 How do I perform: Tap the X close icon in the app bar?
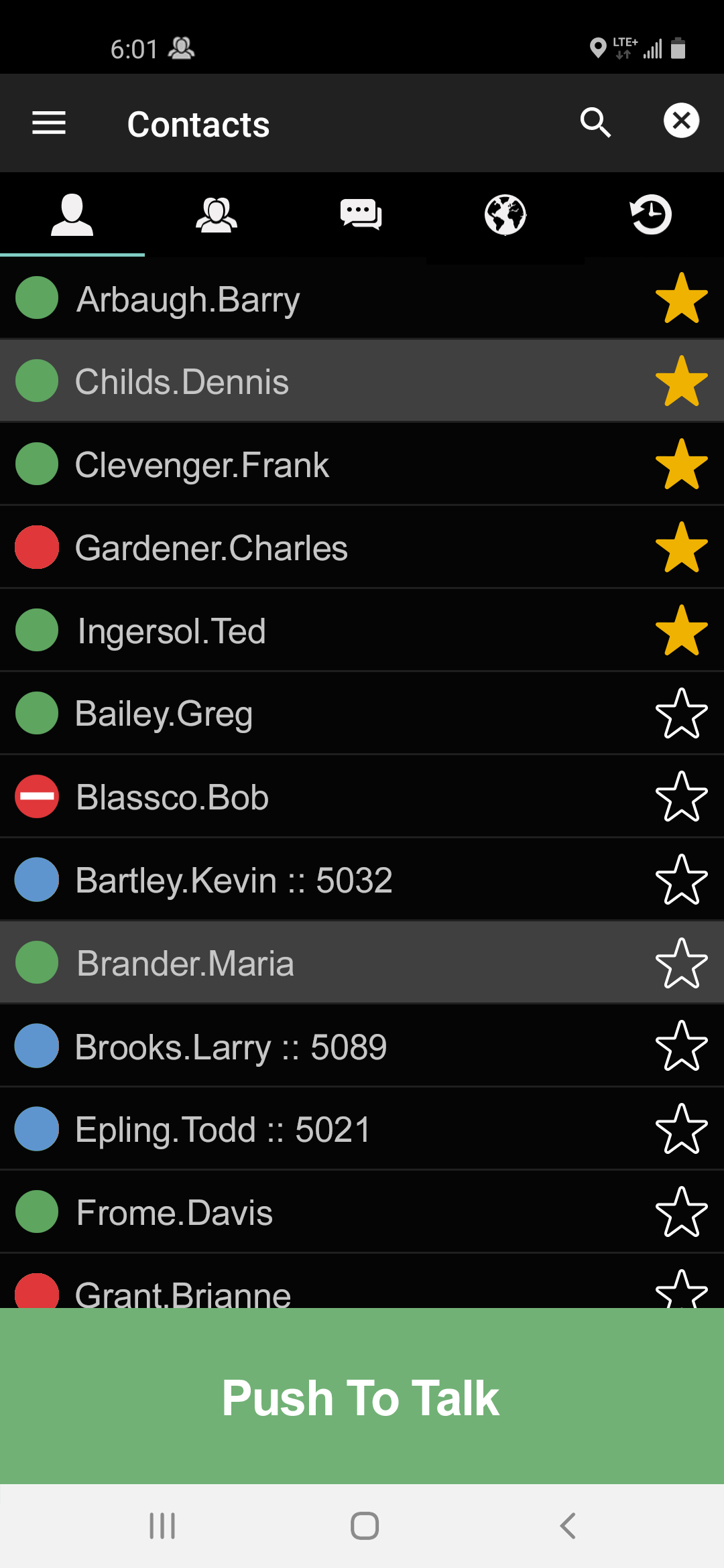point(681,121)
